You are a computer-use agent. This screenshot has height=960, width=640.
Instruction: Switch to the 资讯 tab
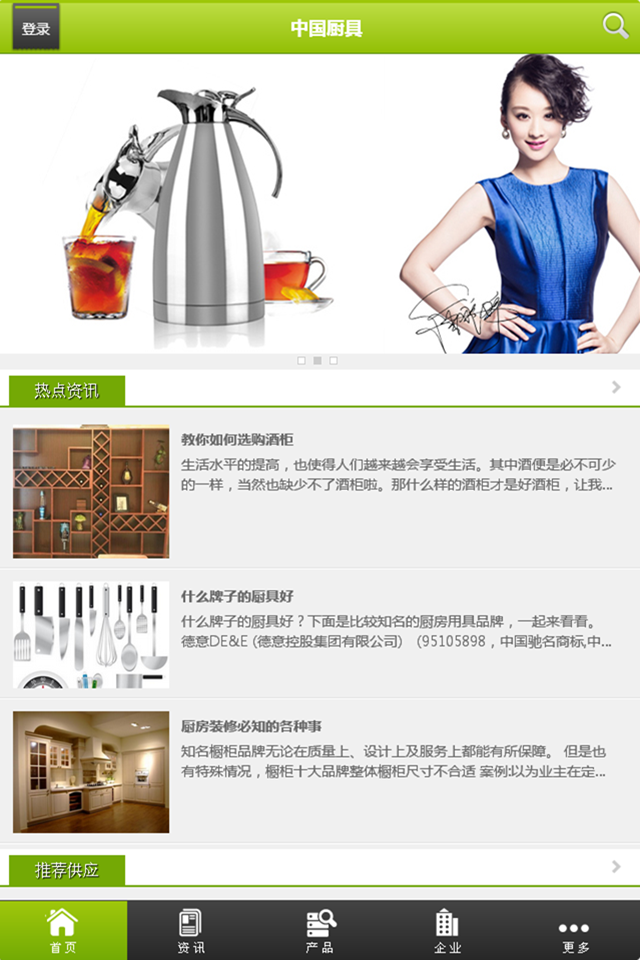191,930
